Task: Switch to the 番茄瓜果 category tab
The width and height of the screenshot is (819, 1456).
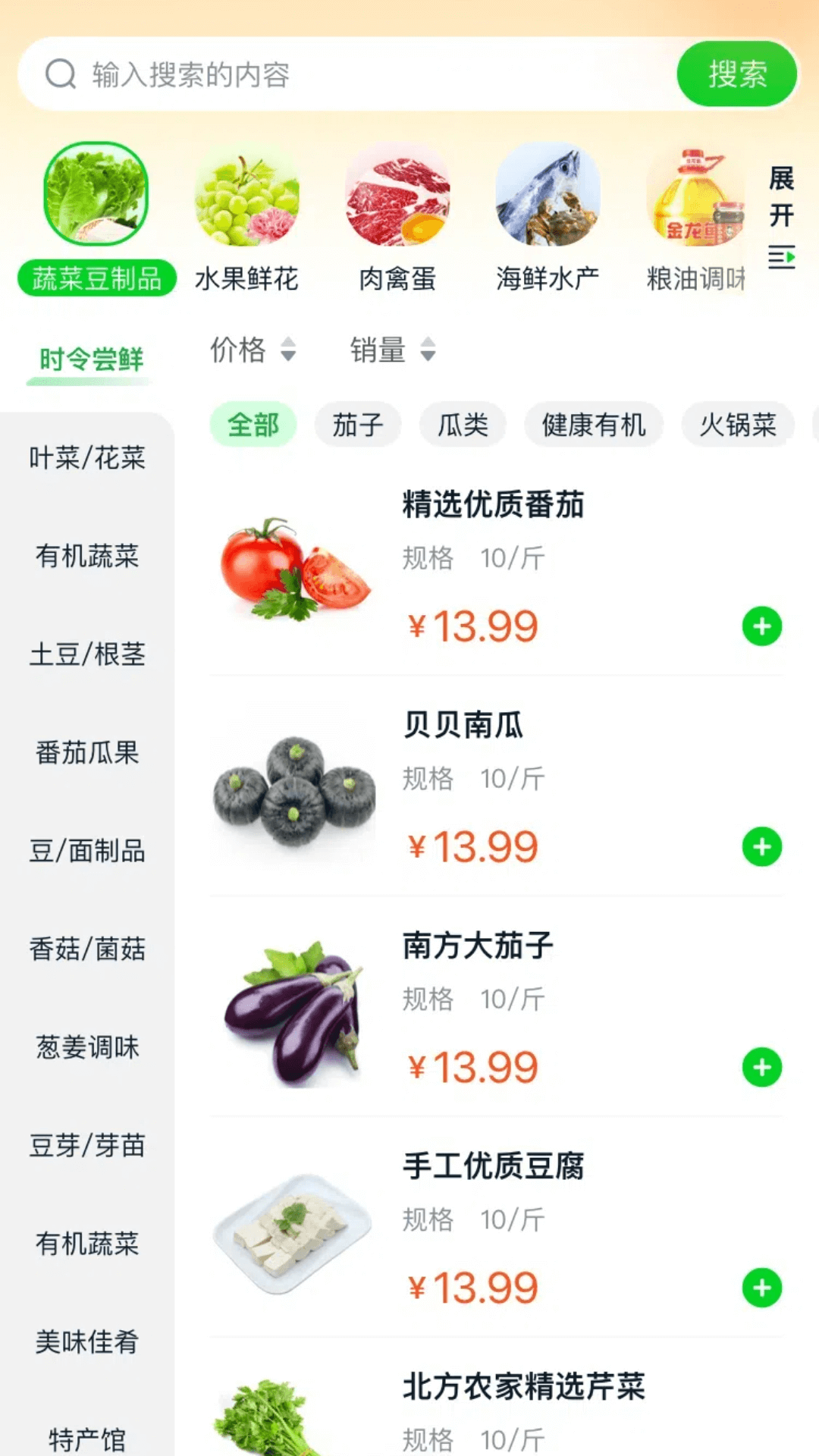Action: (87, 753)
